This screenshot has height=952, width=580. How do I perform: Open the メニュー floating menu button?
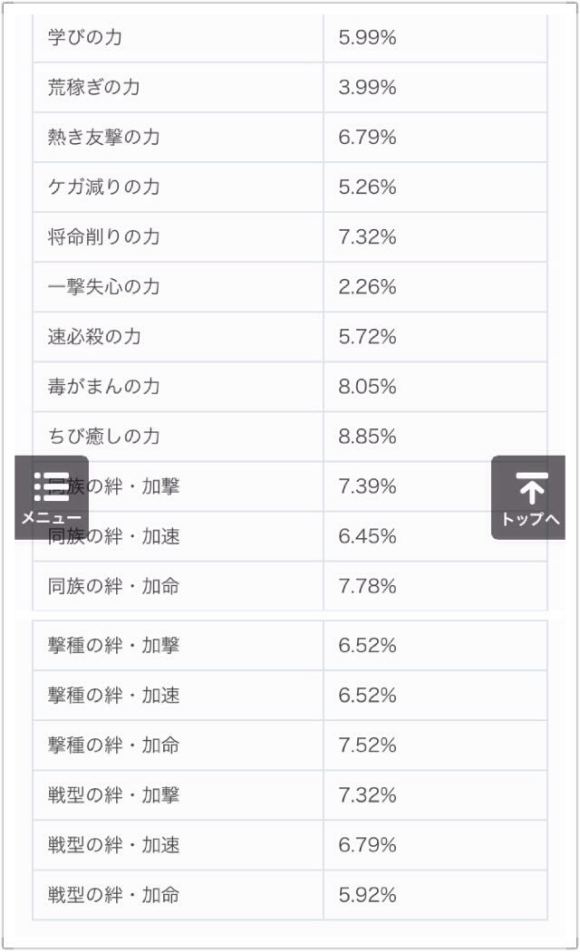pyautogui.click(x=52, y=497)
